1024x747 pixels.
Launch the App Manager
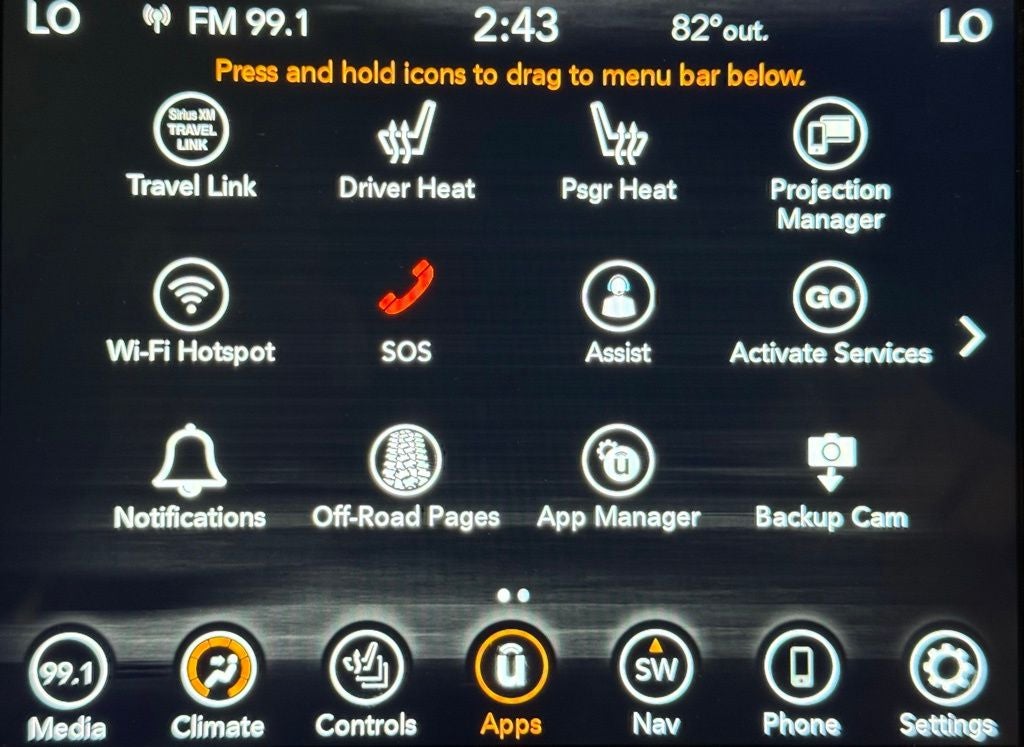[x=619, y=461]
